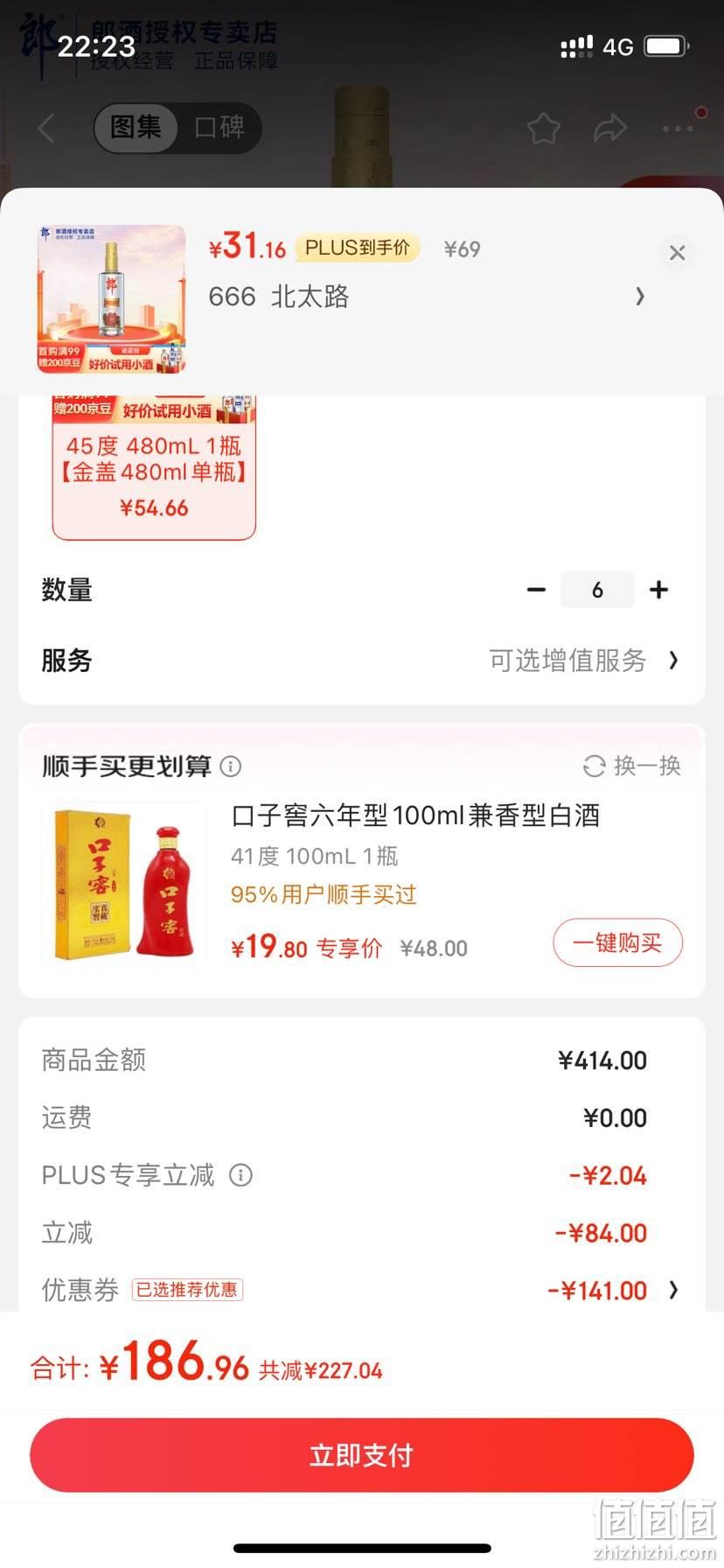This screenshot has height=1568, width=724.
Task: Show info for PLUS专享立减
Action: [240, 1175]
